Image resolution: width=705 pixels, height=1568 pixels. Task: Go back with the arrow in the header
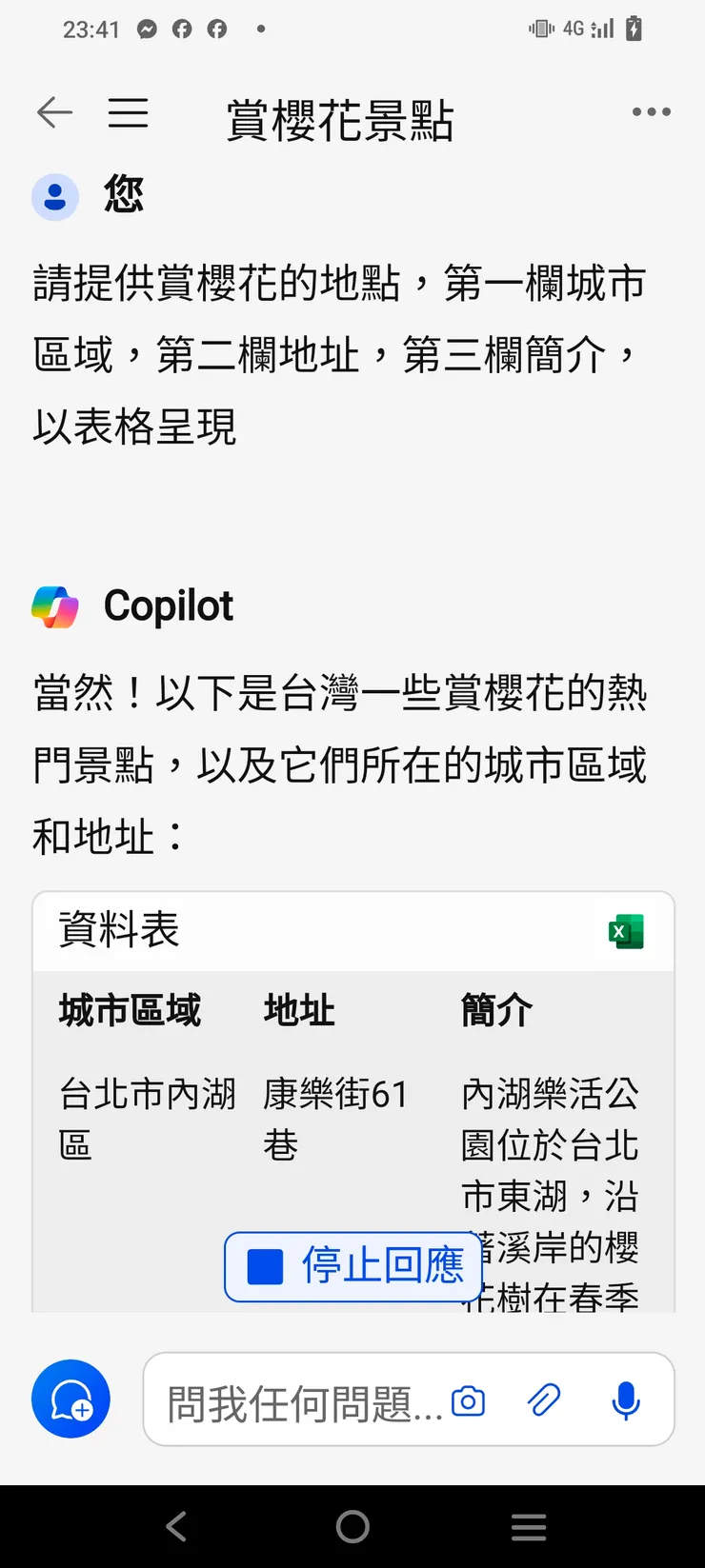(54, 112)
